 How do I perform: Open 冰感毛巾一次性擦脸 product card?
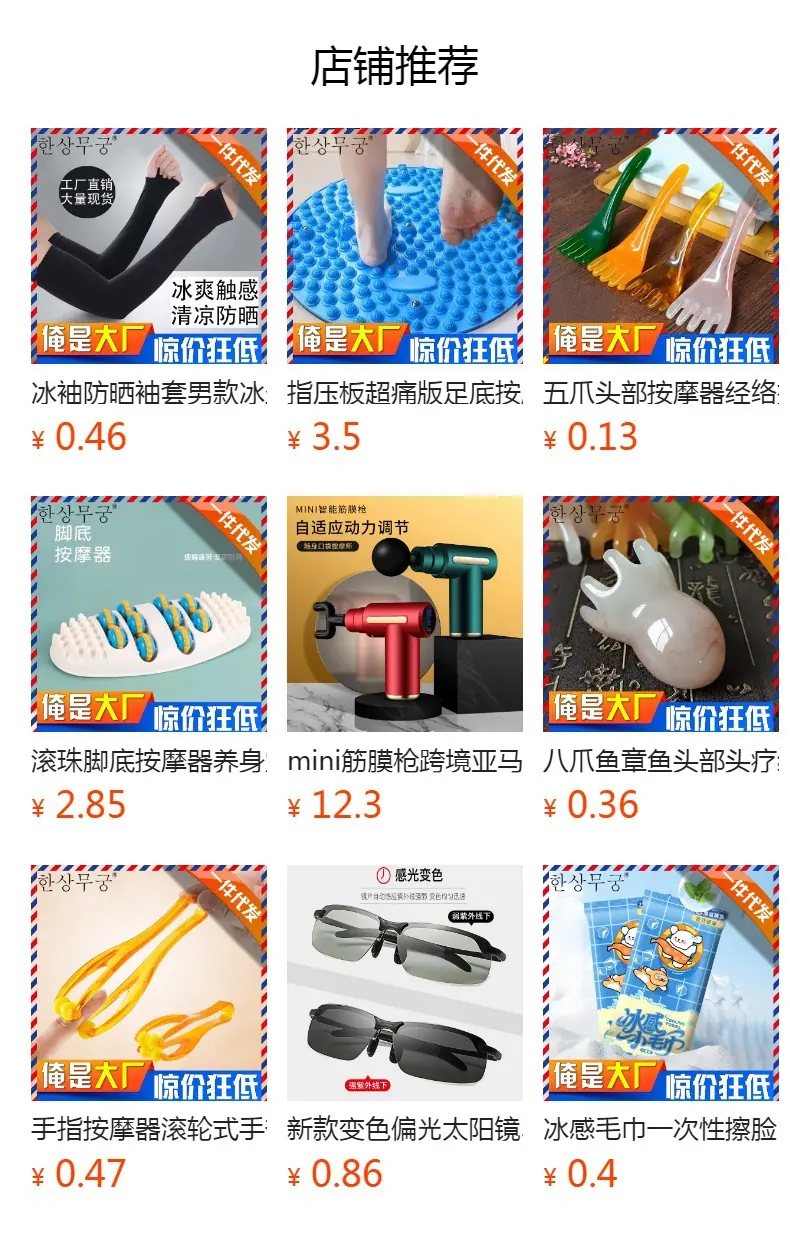coord(661,1028)
